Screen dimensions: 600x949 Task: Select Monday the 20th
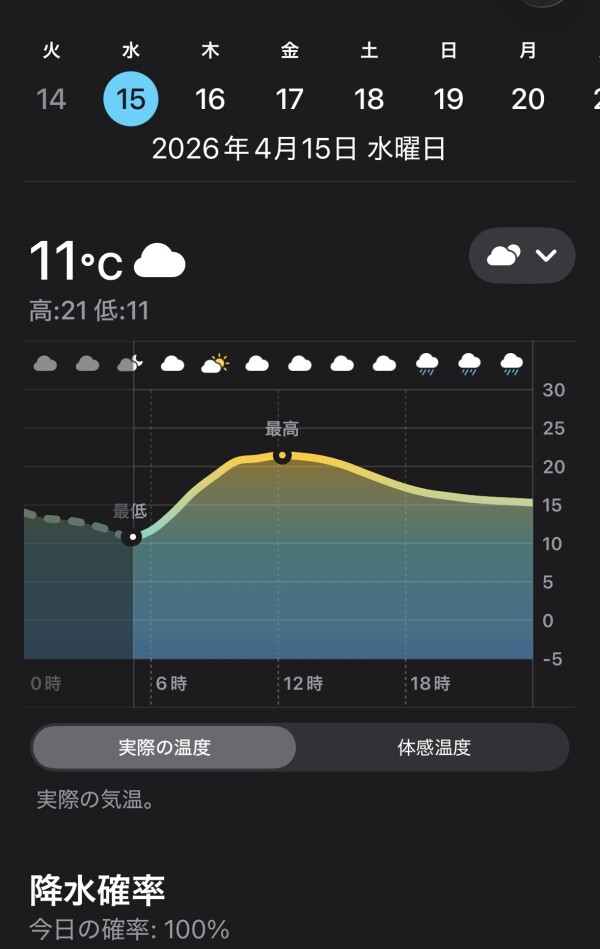pyautogui.click(x=528, y=98)
